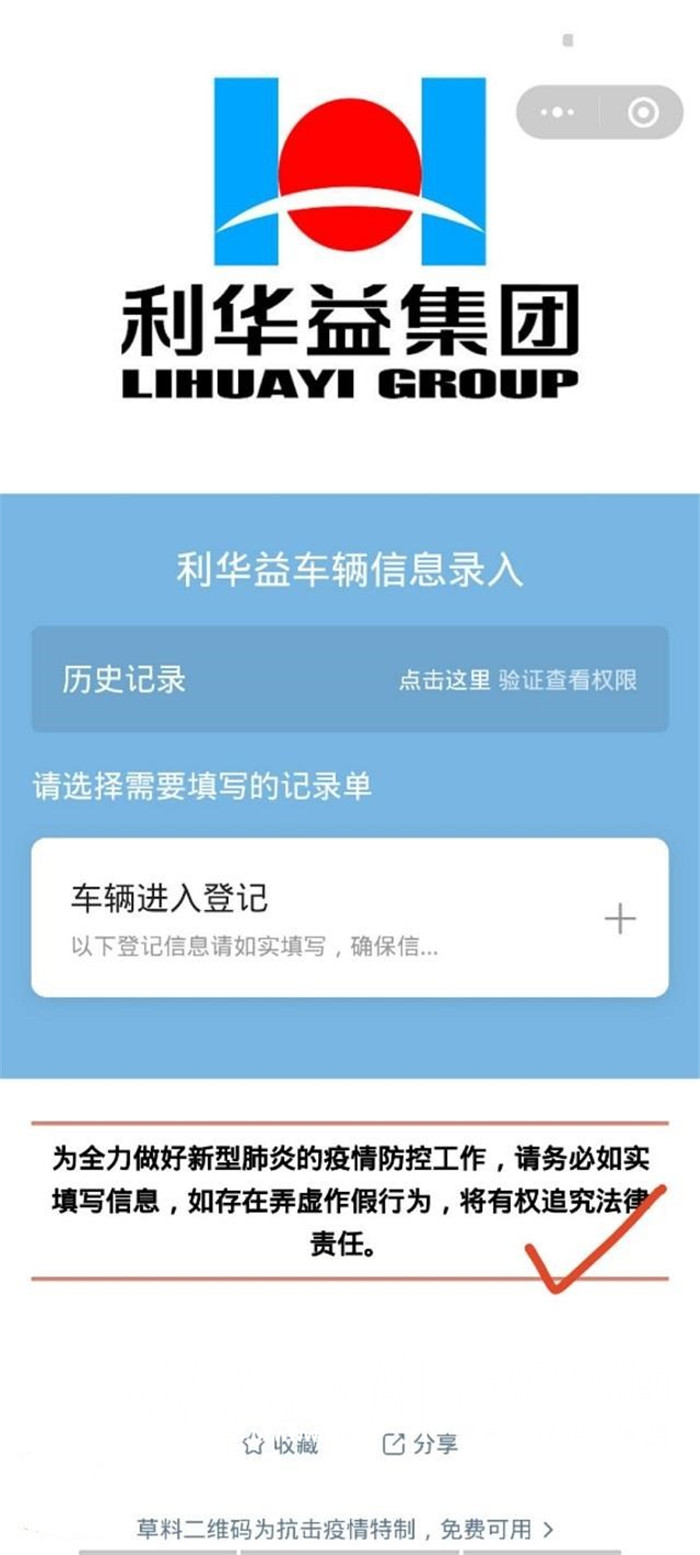The image size is (700, 1555).
Task: Open 历史记录 to verify viewing permission
Action: click(349, 680)
